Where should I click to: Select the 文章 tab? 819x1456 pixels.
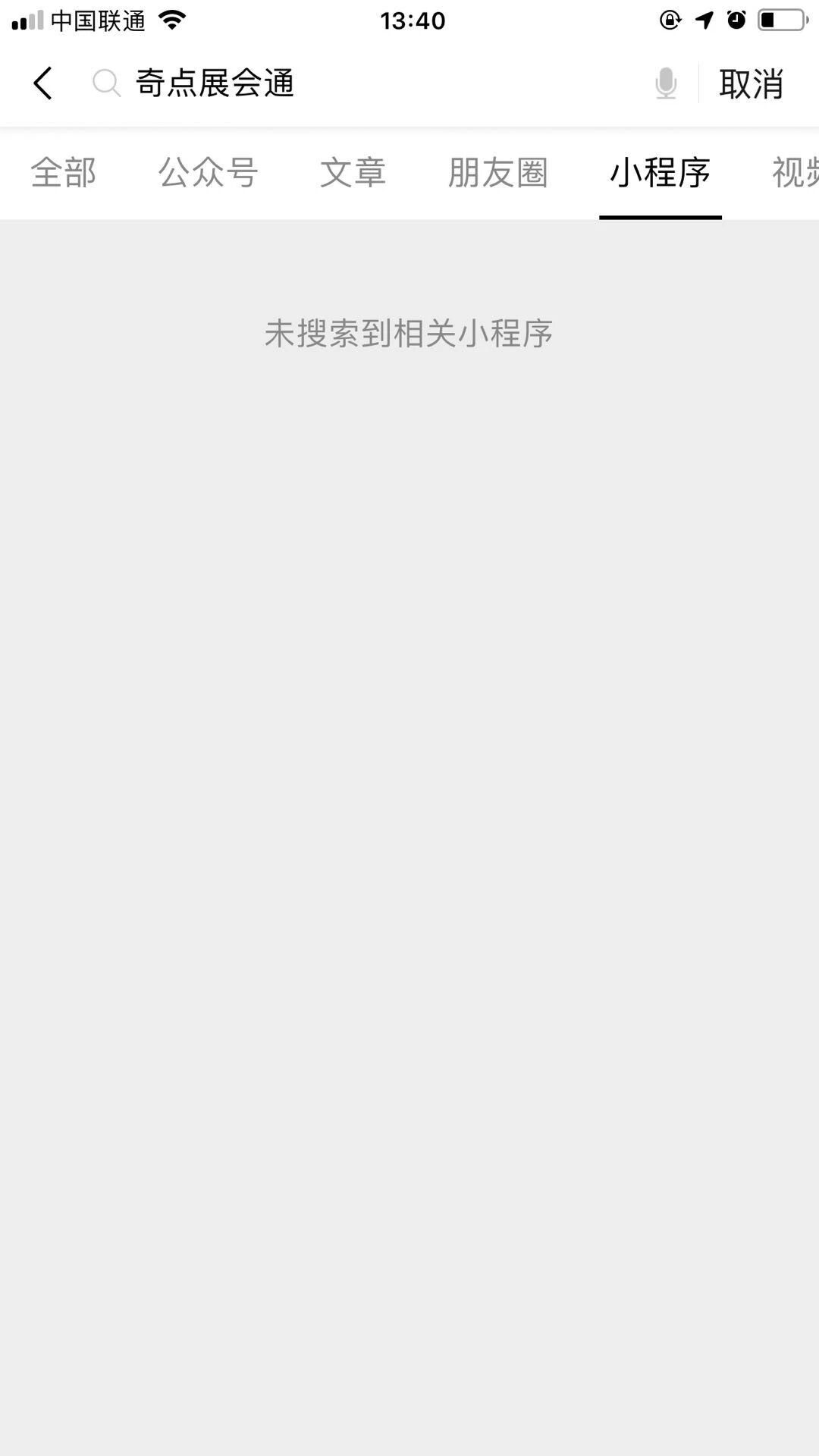click(x=353, y=173)
